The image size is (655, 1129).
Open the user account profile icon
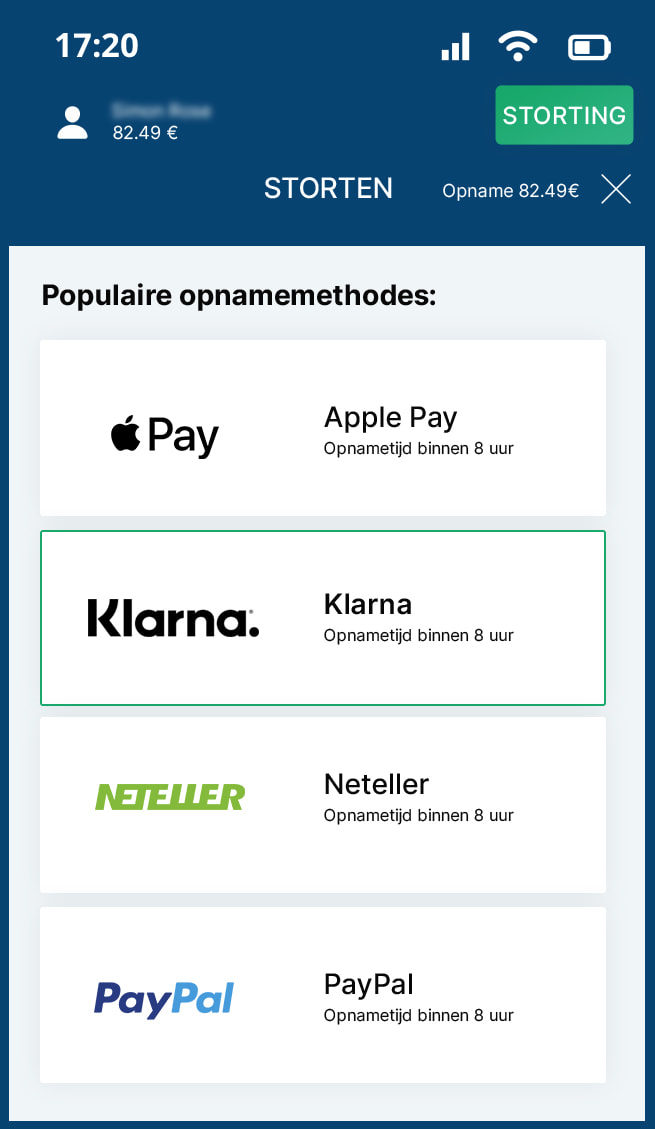[72, 123]
